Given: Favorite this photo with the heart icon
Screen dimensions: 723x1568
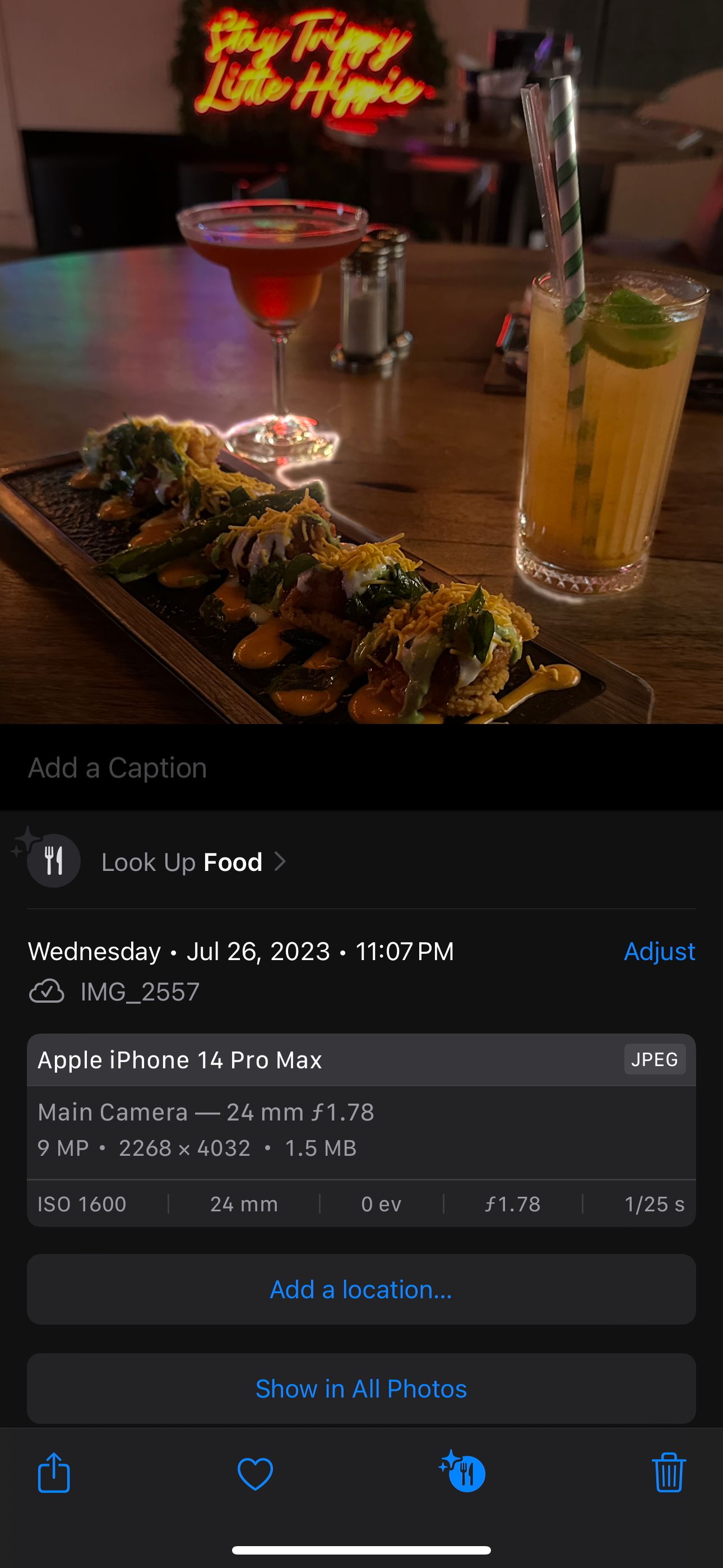Looking at the screenshot, I should [x=256, y=1474].
